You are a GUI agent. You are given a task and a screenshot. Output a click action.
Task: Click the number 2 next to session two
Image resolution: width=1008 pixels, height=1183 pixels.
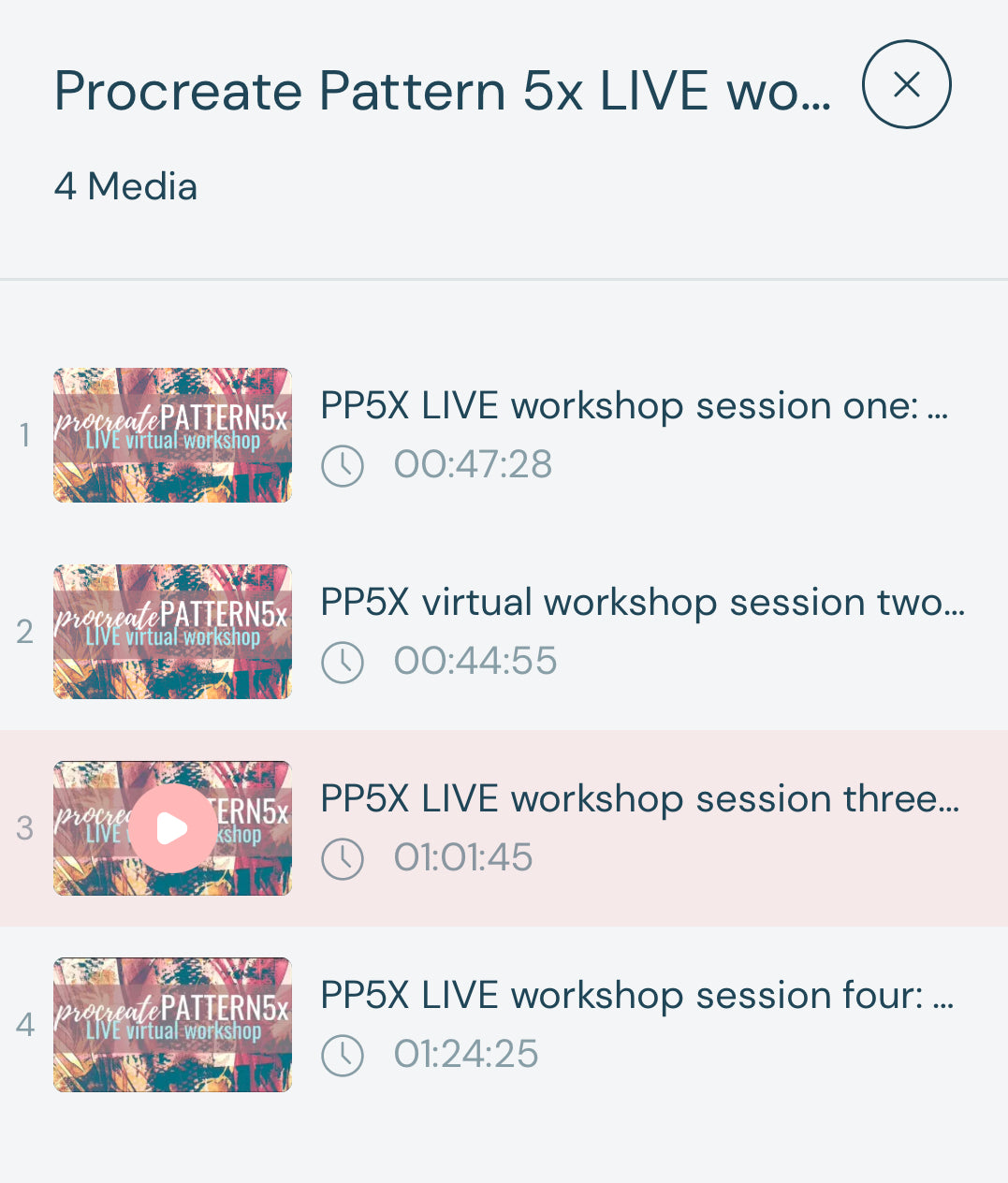click(x=25, y=632)
